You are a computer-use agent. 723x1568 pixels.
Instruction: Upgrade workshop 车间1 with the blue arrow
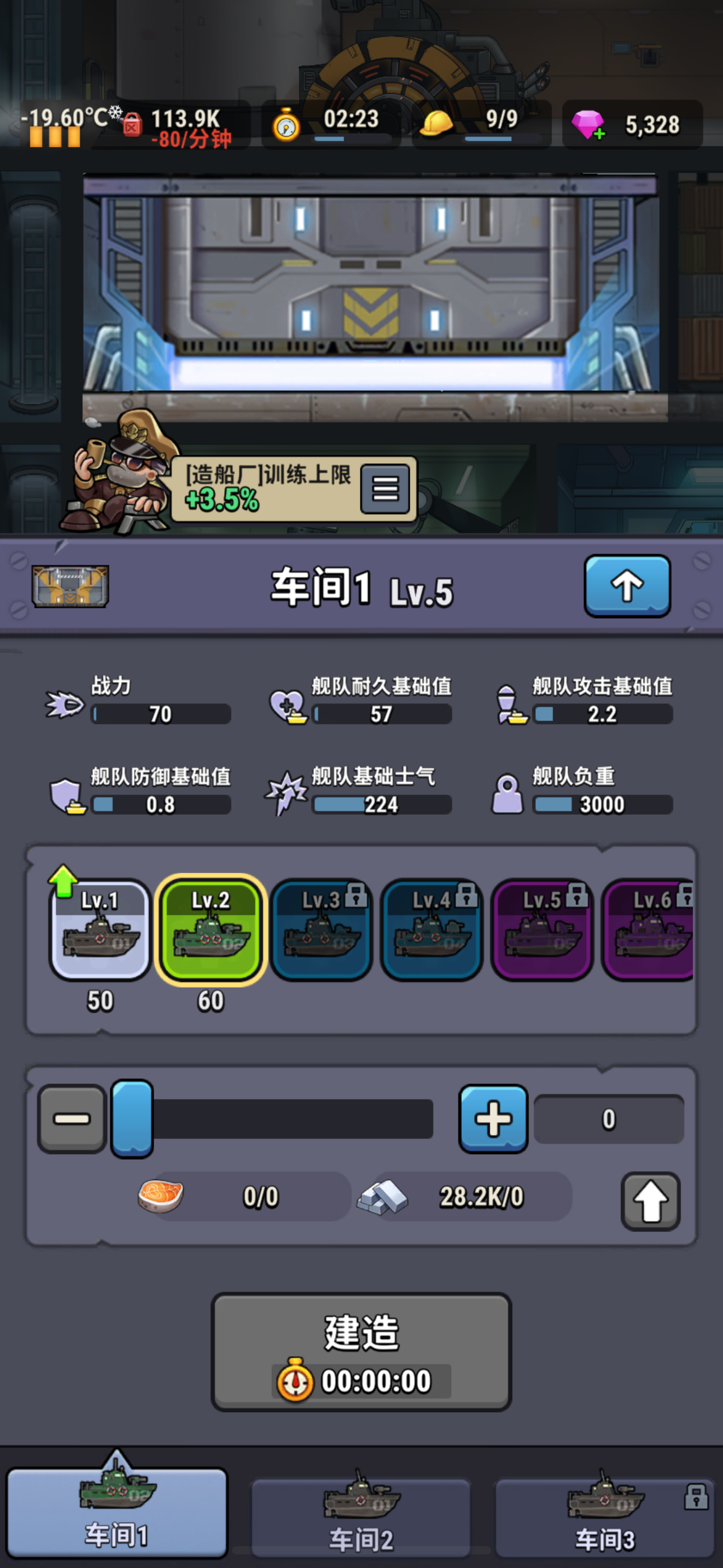[x=627, y=585]
